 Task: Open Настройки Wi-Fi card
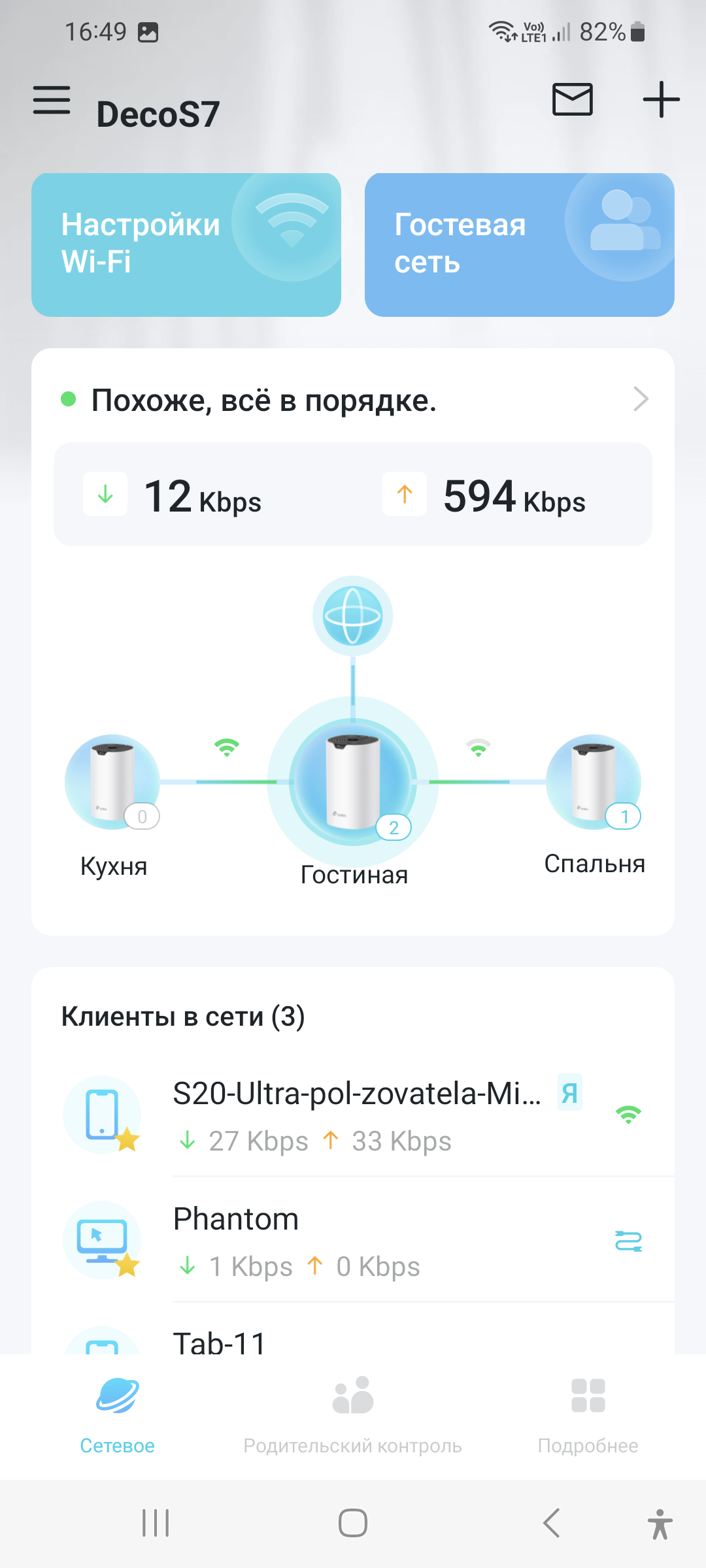click(x=186, y=244)
